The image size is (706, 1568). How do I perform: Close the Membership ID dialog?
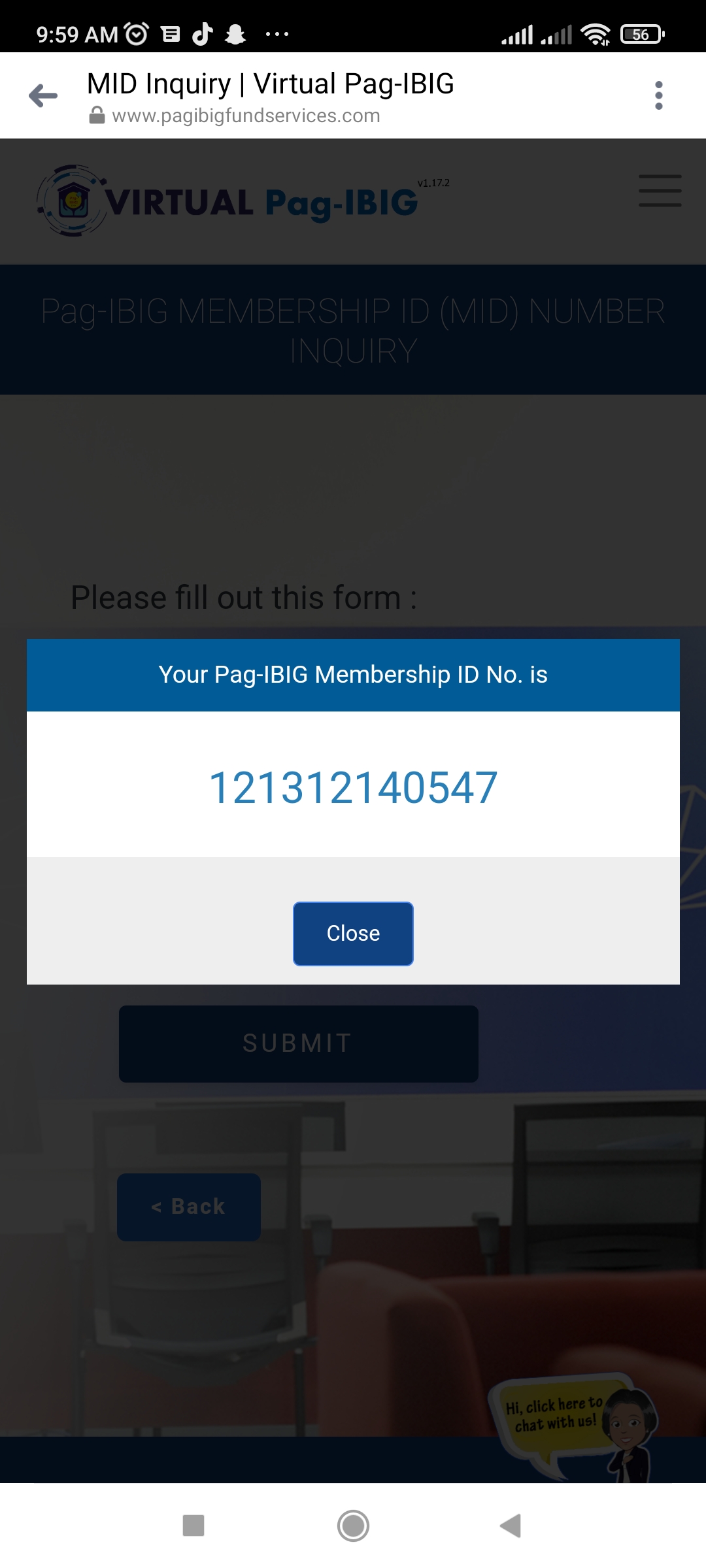[353, 933]
